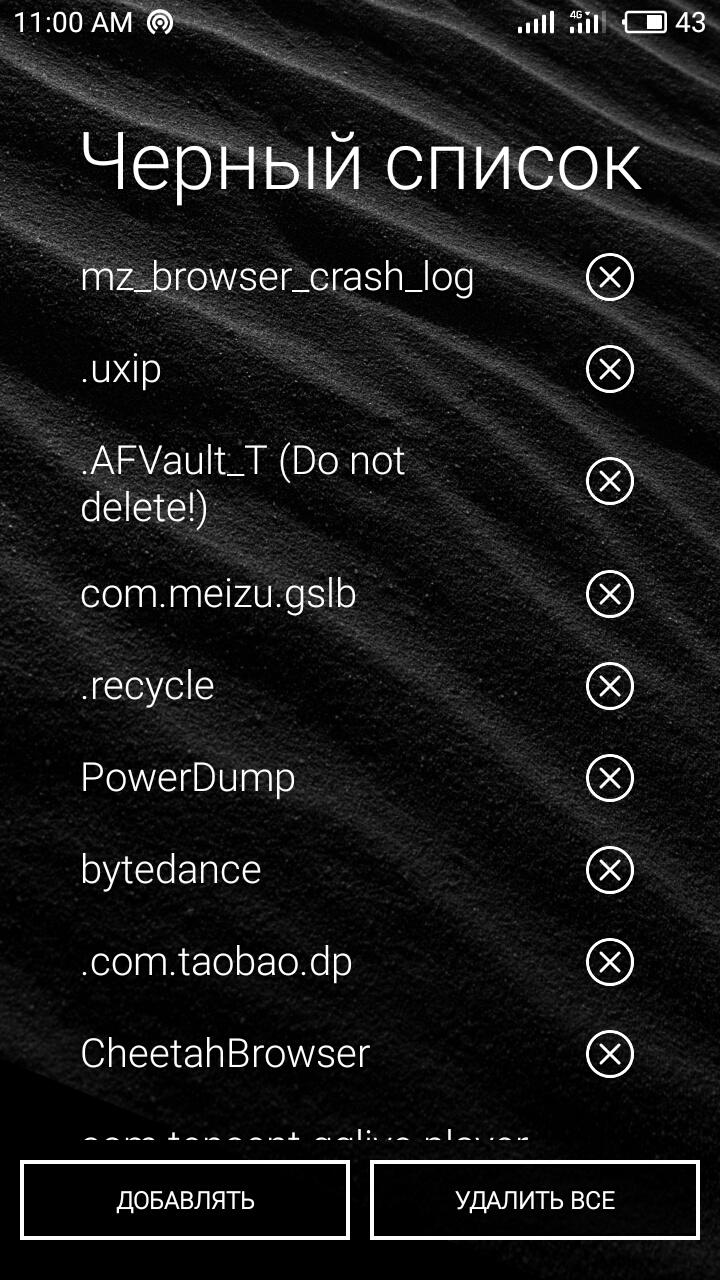Delete PowerDump from the blacklist
Viewport: 720px width, 1280px height.
[609, 778]
